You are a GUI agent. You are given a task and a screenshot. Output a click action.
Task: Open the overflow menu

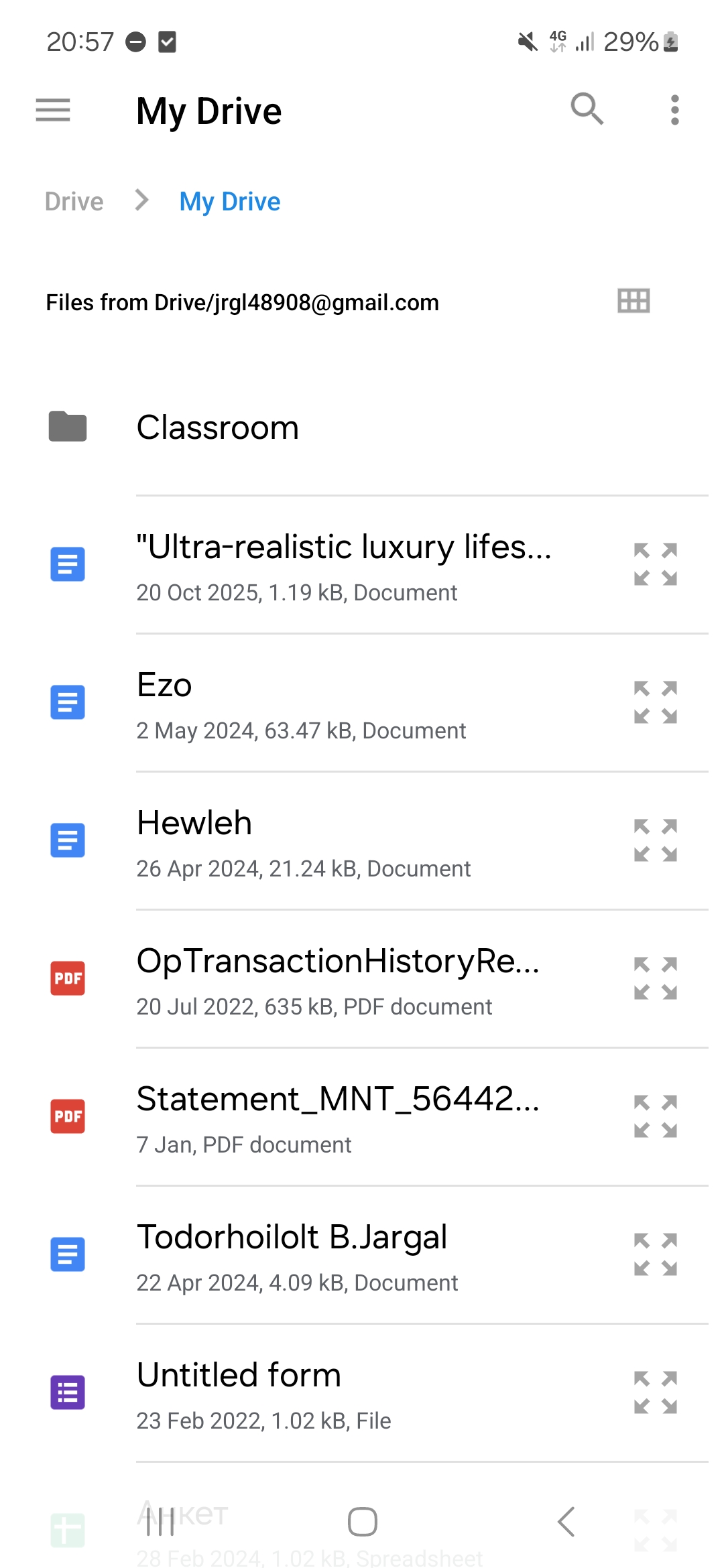(x=674, y=110)
